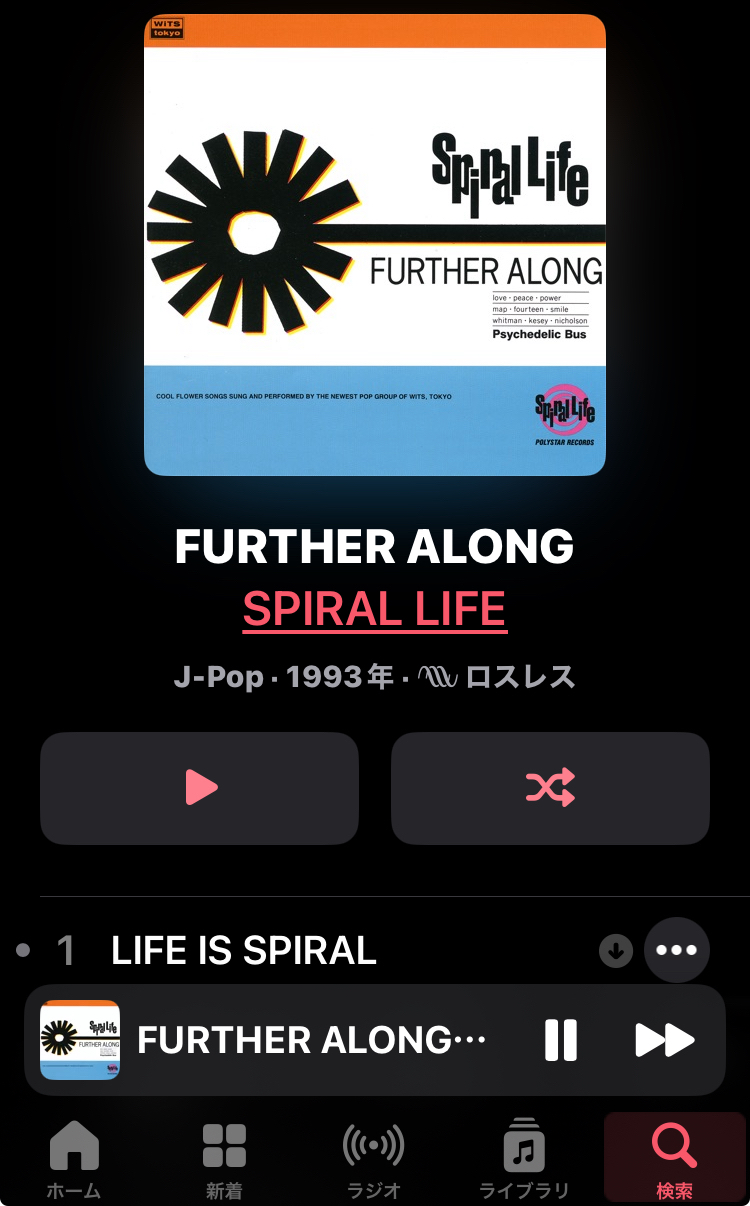Switch to the ラジオ tab

pyautogui.click(x=373, y=1160)
